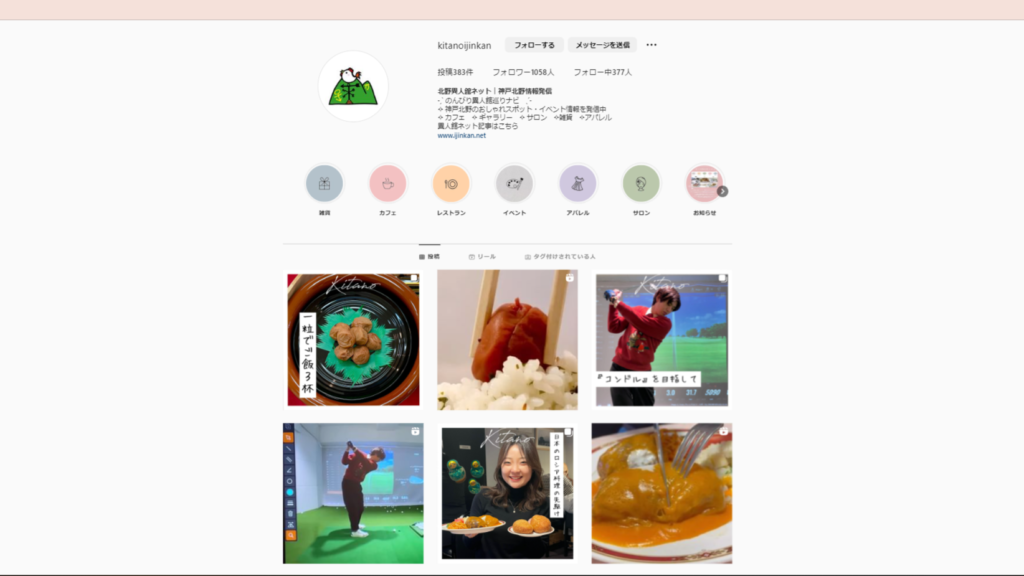Open the カフェ story highlight
The width and height of the screenshot is (1024, 576).
(x=387, y=184)
